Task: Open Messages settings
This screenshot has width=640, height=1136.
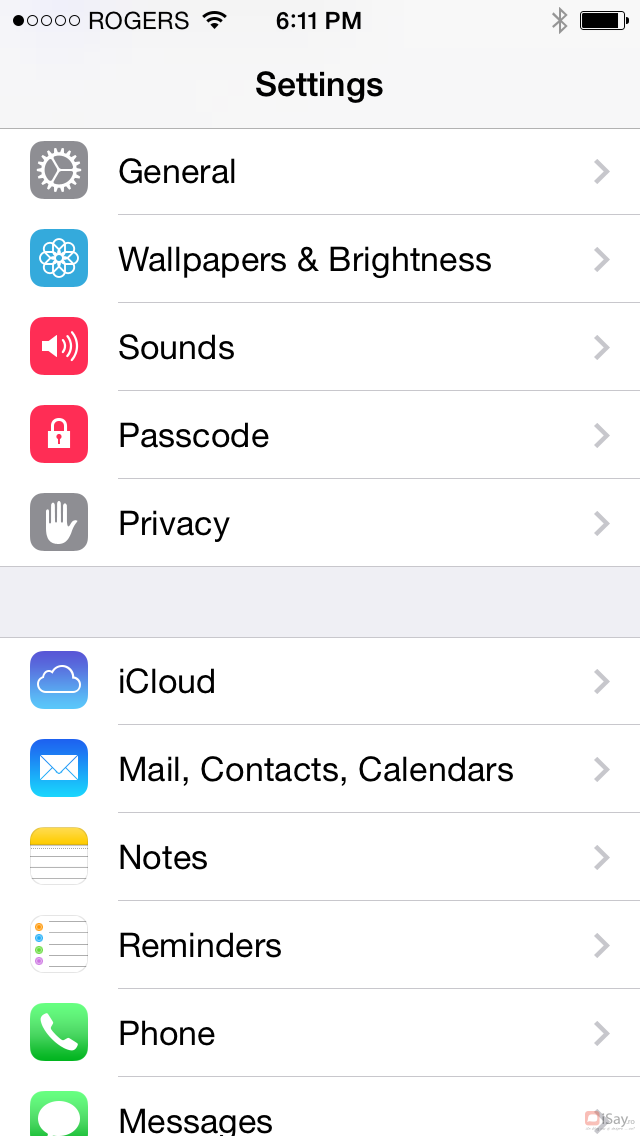Action: pyautogui.click(x=320, y=1116)
